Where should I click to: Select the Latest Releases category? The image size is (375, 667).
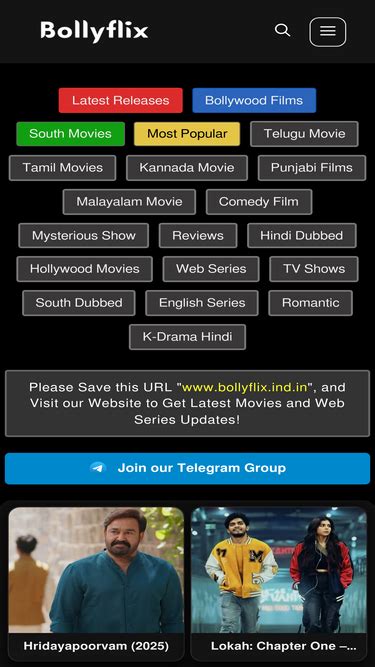pyautogui.click(x=121, y=100)
